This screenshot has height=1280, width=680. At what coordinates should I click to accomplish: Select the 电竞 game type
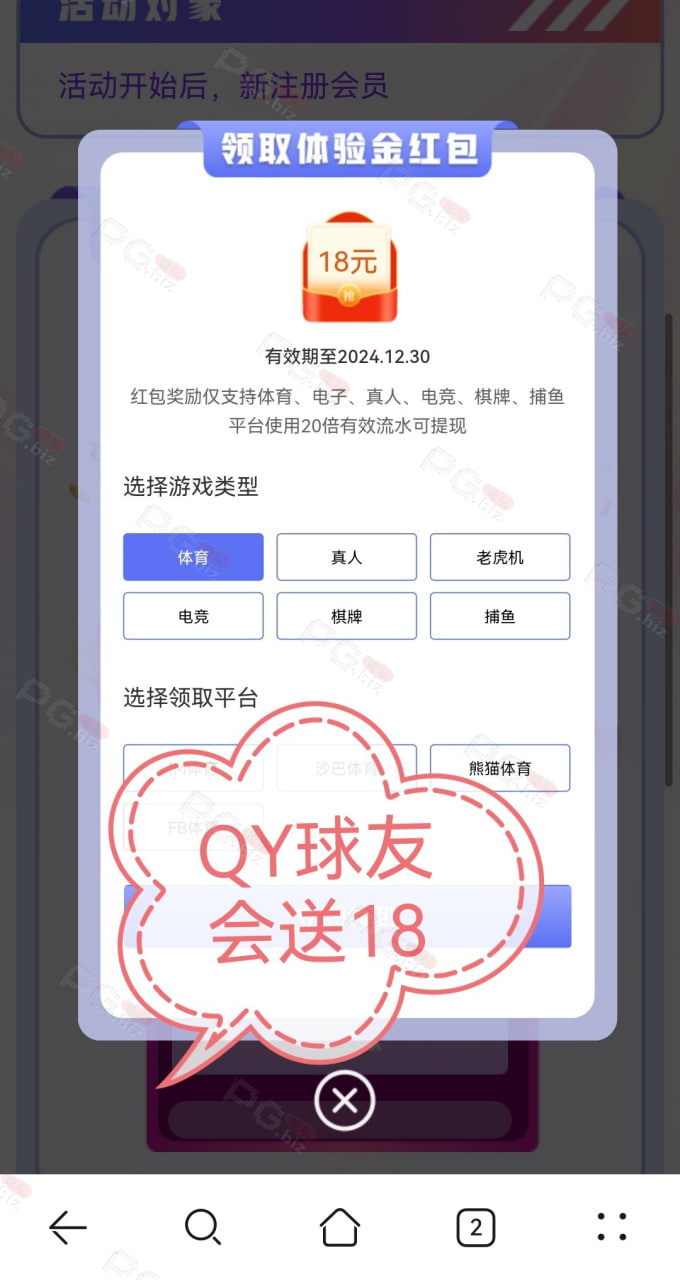coord(193,616)
